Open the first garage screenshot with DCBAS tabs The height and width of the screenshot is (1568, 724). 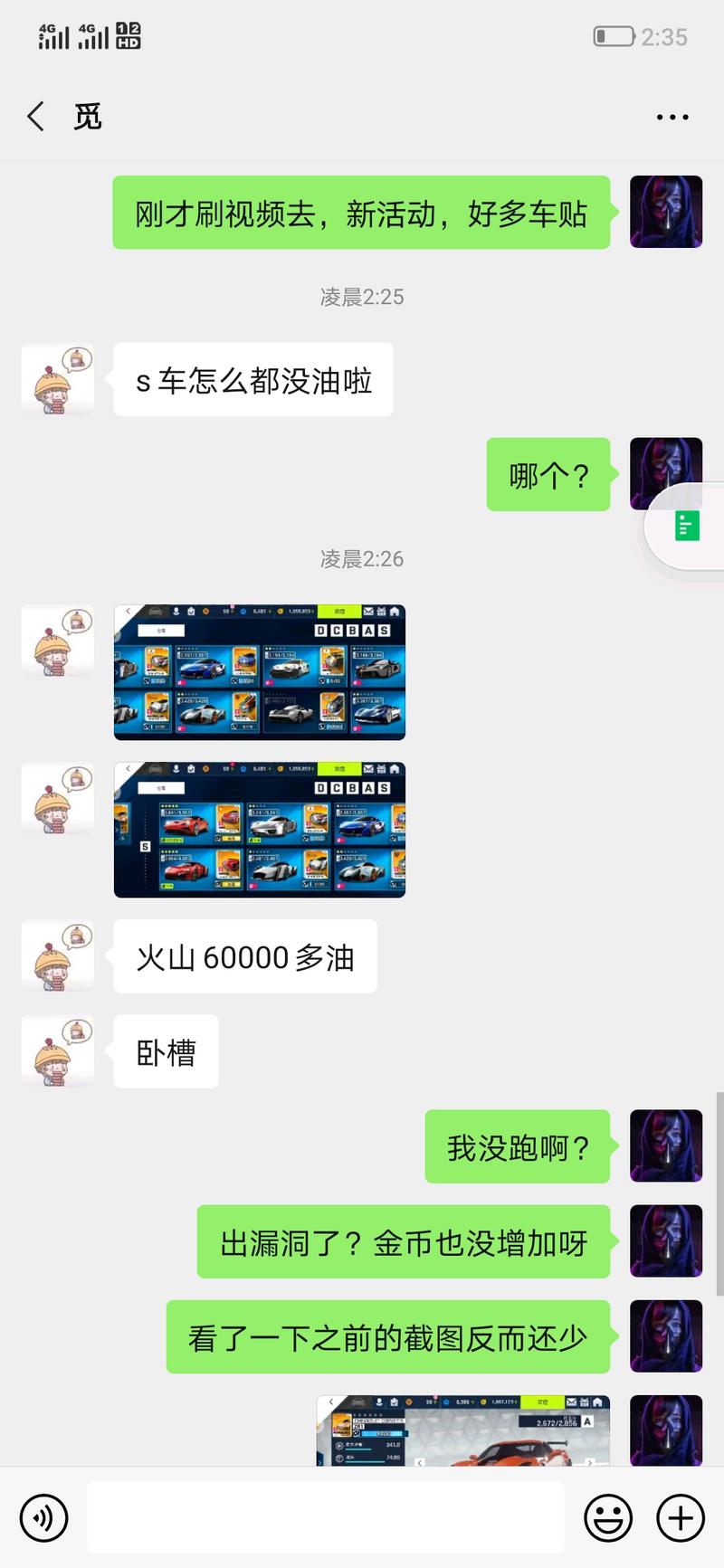click(260, 672)
